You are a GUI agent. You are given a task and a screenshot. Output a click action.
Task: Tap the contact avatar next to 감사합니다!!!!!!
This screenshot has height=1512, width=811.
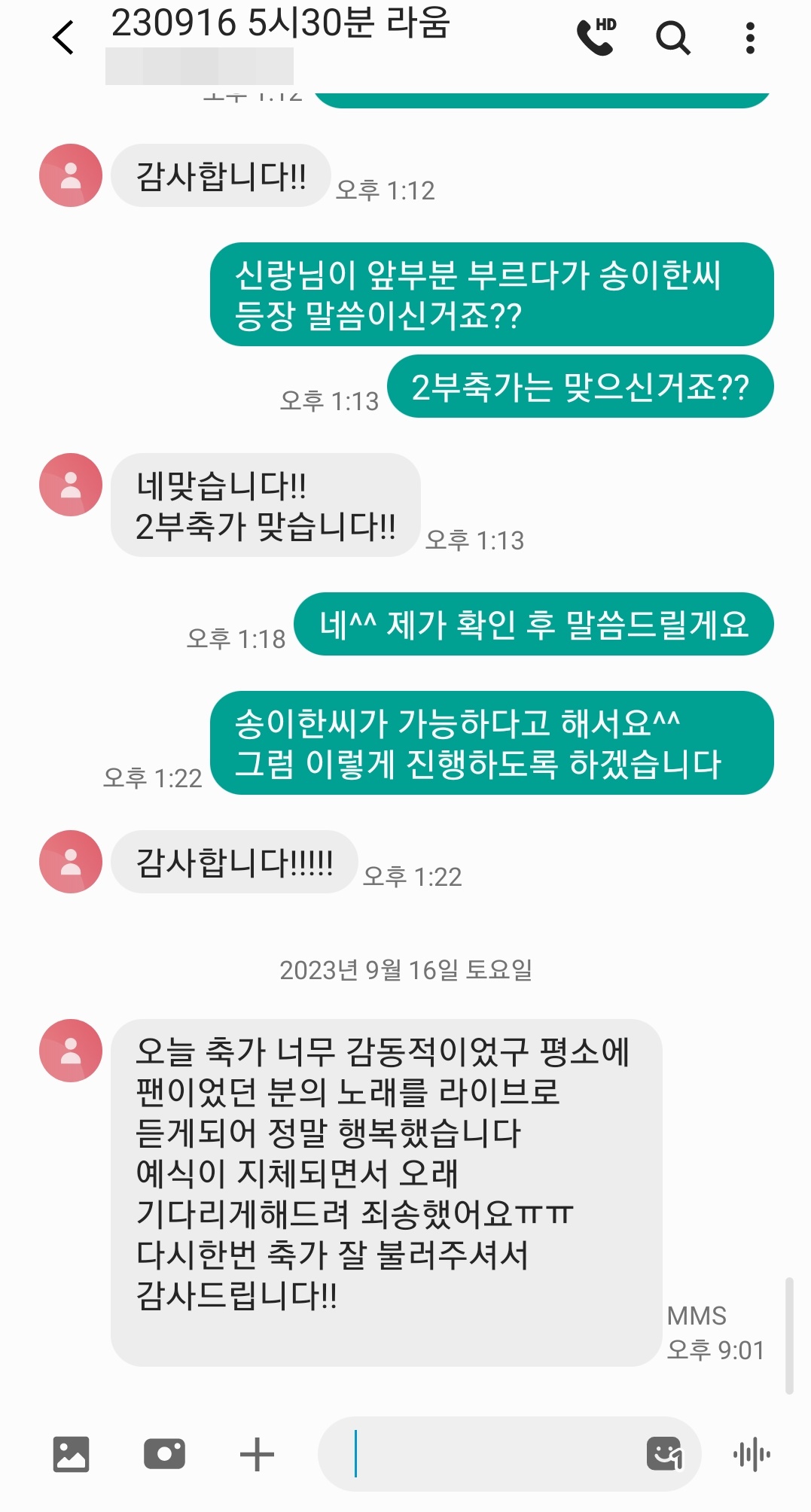pyautogui.click(x=71, y=862)
